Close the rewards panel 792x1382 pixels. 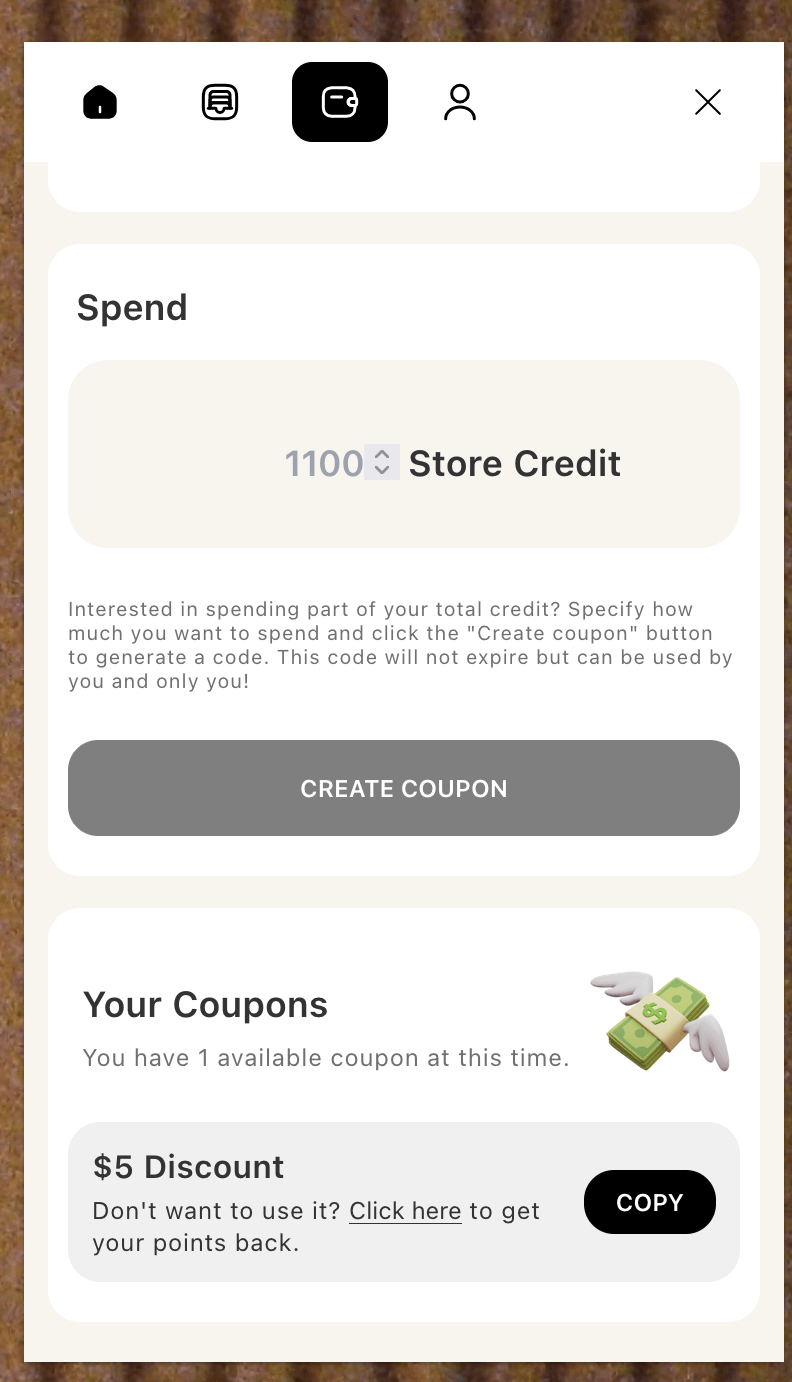pyautogui.click(x=708, y=102)
